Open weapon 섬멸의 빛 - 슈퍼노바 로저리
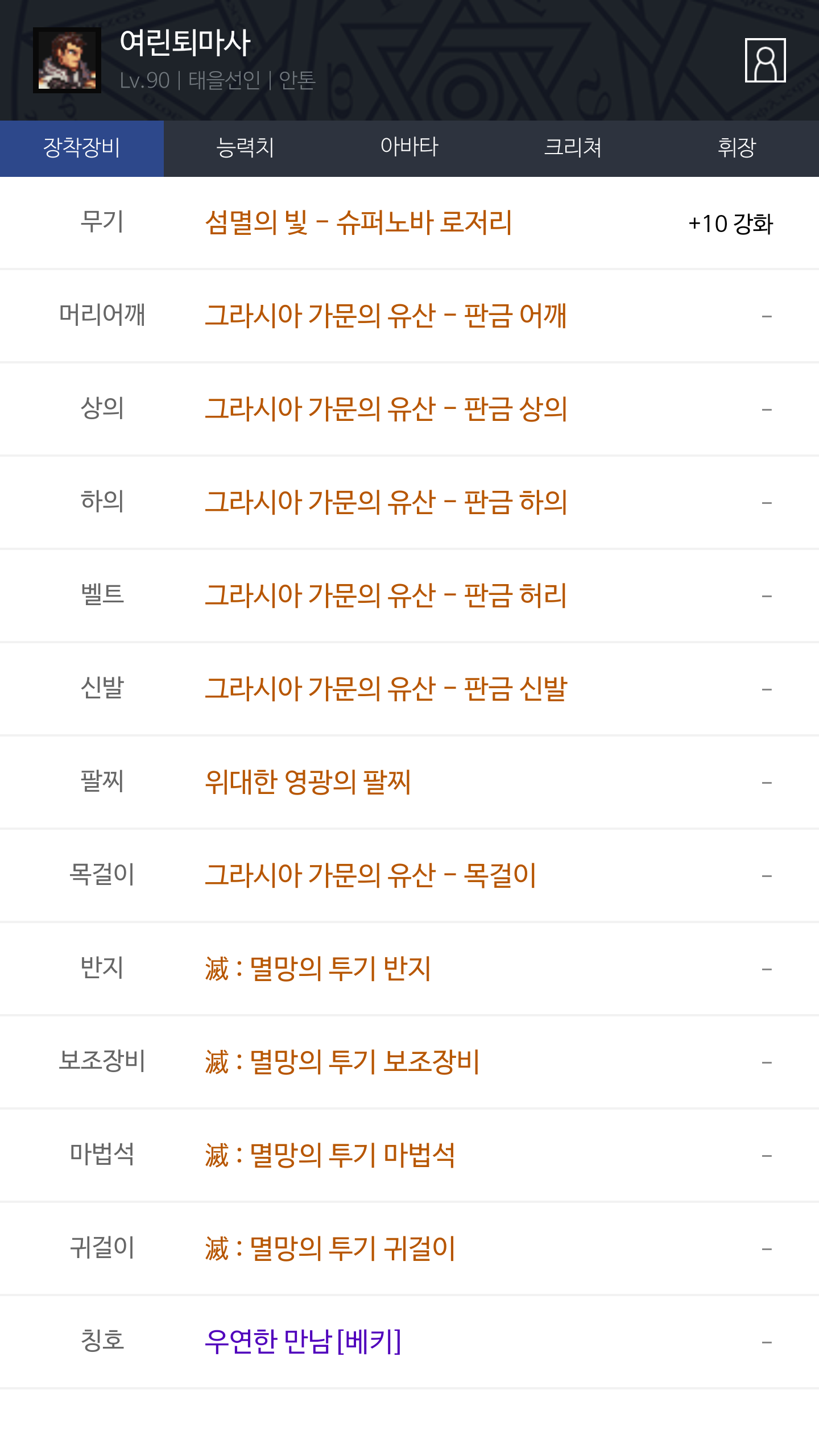Viewport: 819px width, 1456px height. [x=358, y=222]
